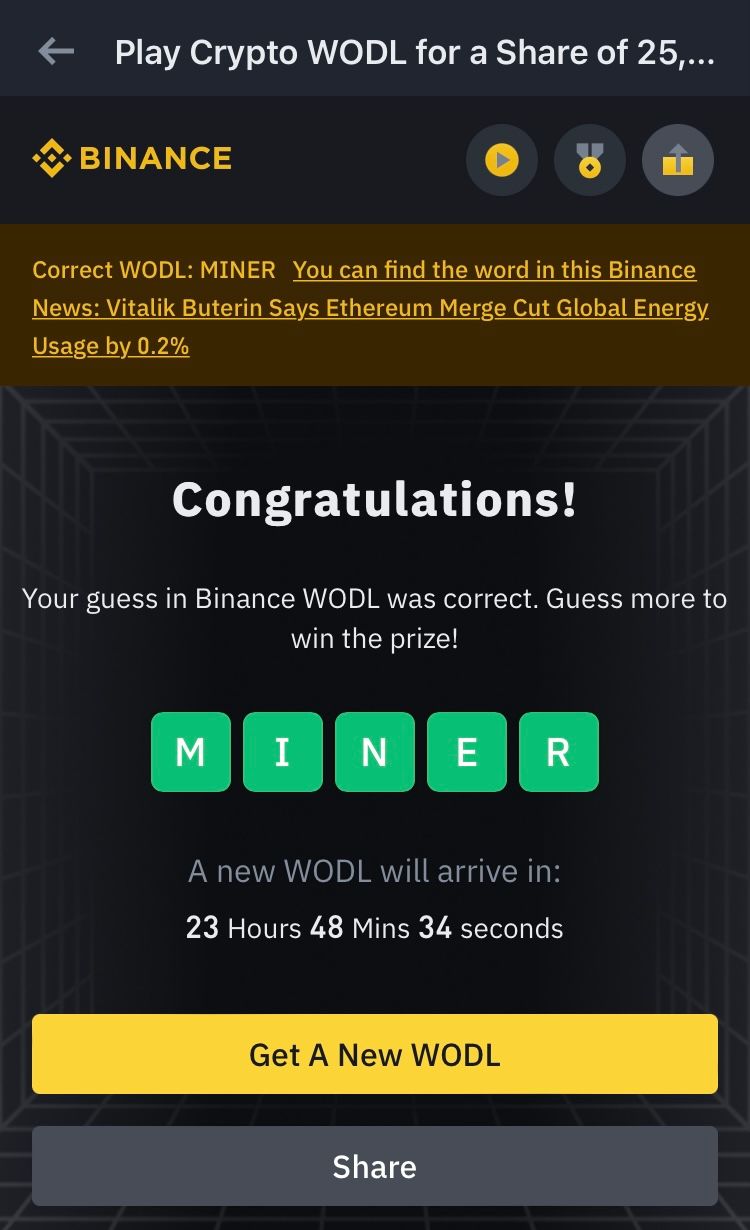
Task: Tap Get A New WODL button
Action: coord(375,1054)
